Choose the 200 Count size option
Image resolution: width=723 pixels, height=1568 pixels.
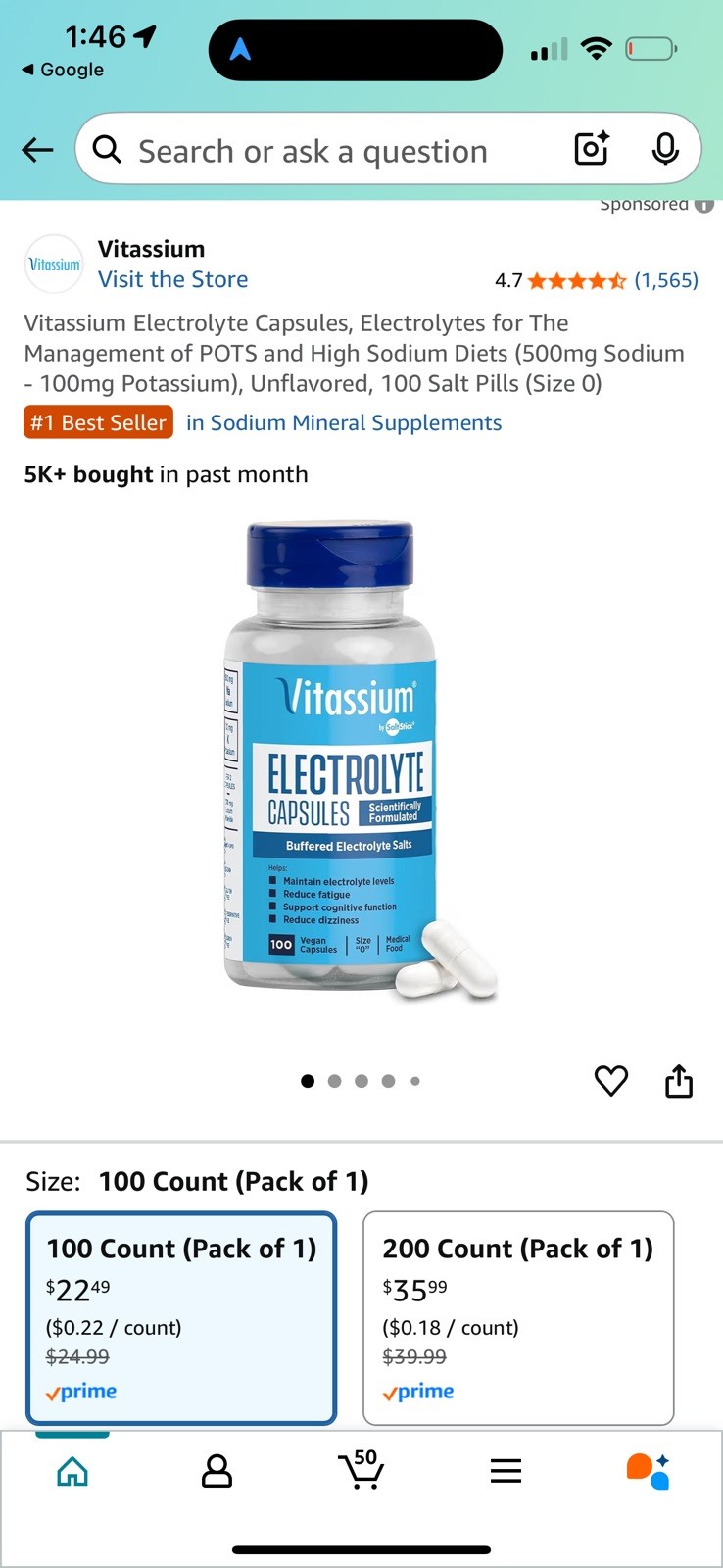(518, 1317)
